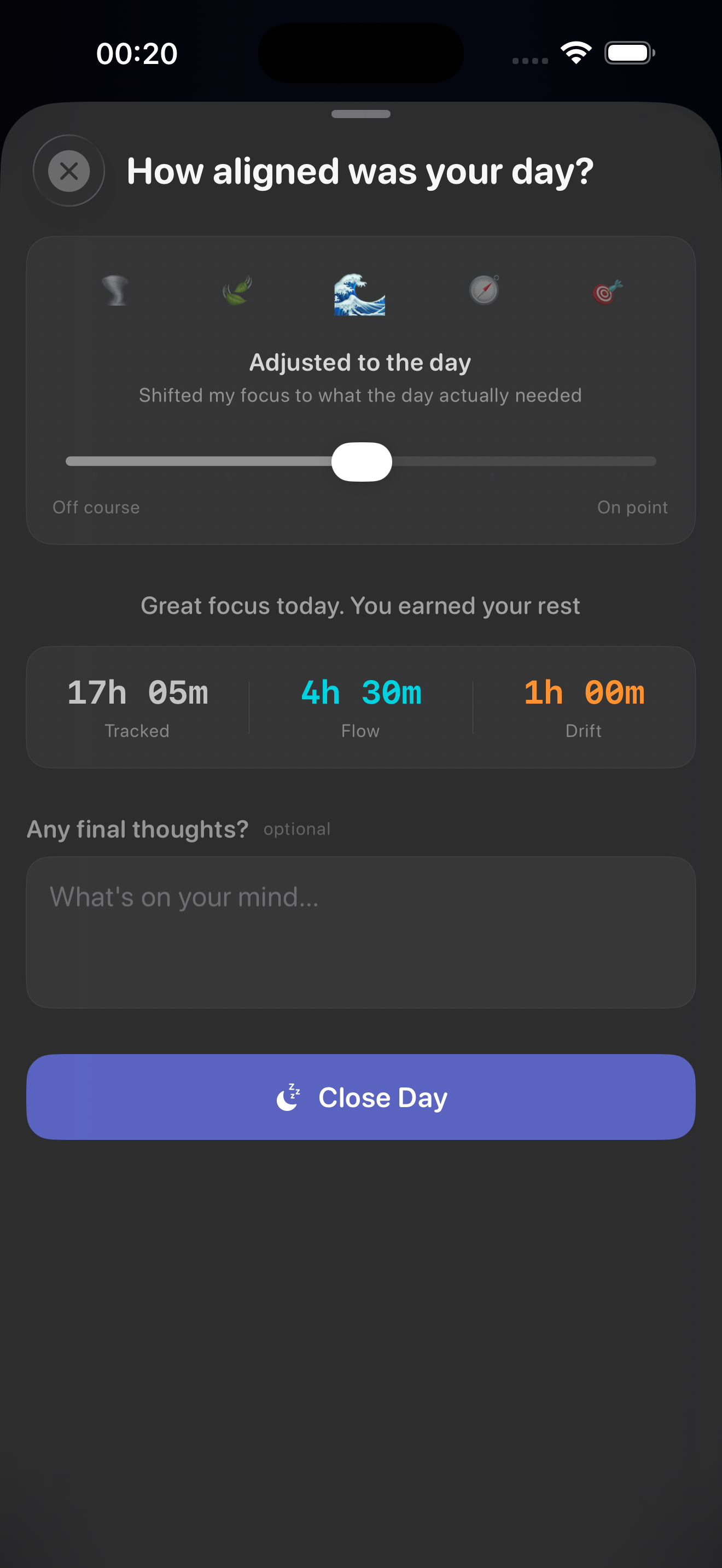722x1568 pixels.
Task: Tap the On point slider label
Action: click(x=632, y=507)
